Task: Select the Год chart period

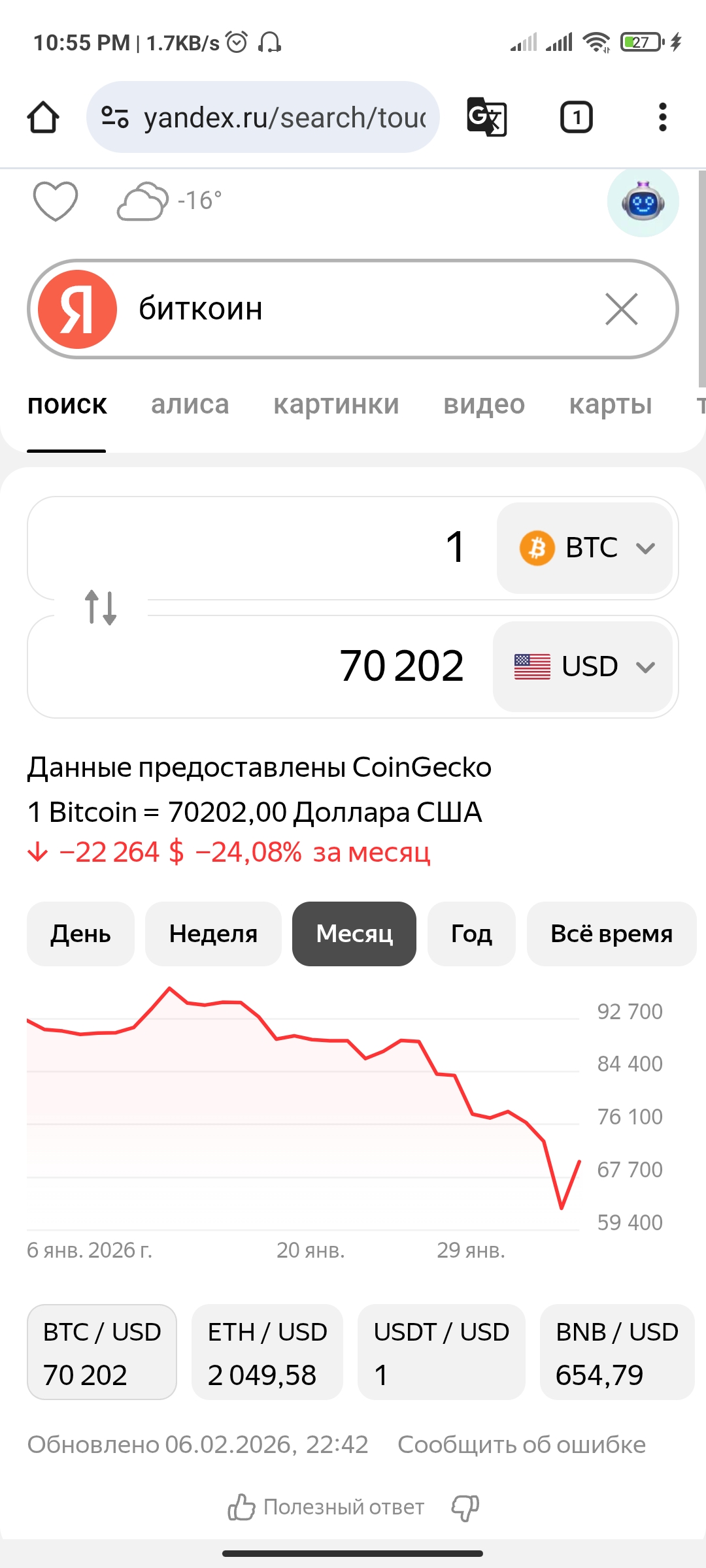Action: point(471,934)
